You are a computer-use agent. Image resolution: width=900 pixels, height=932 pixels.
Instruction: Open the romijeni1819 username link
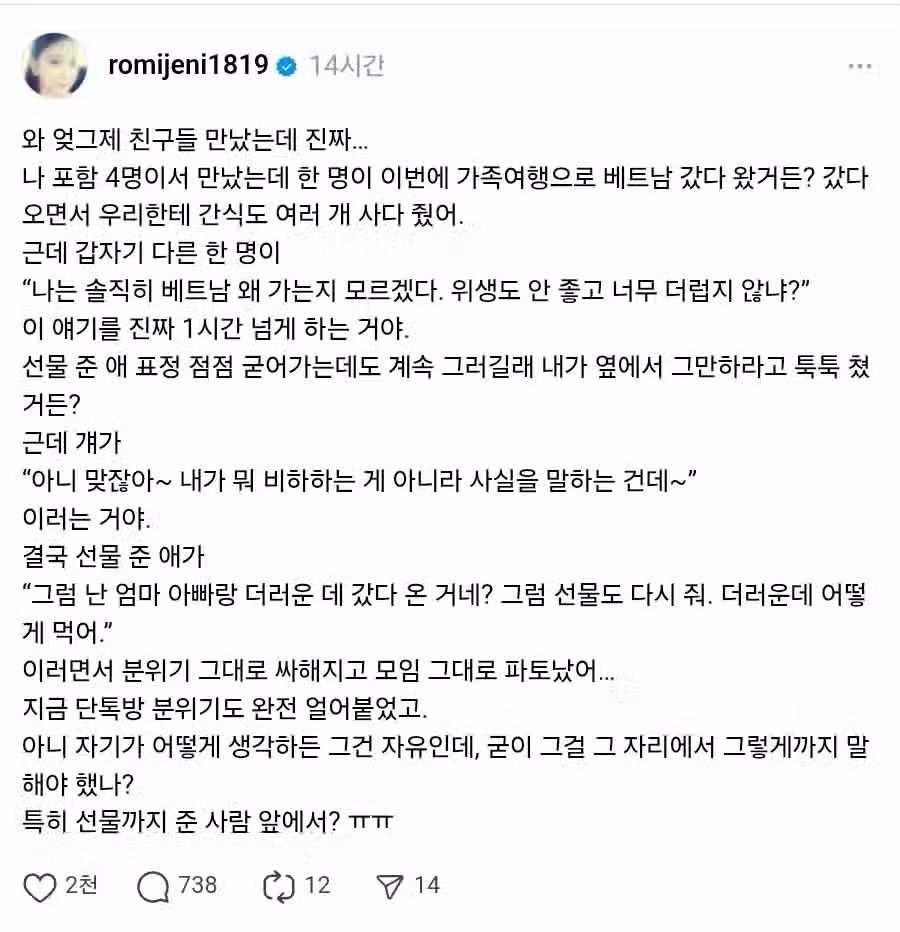187,66
